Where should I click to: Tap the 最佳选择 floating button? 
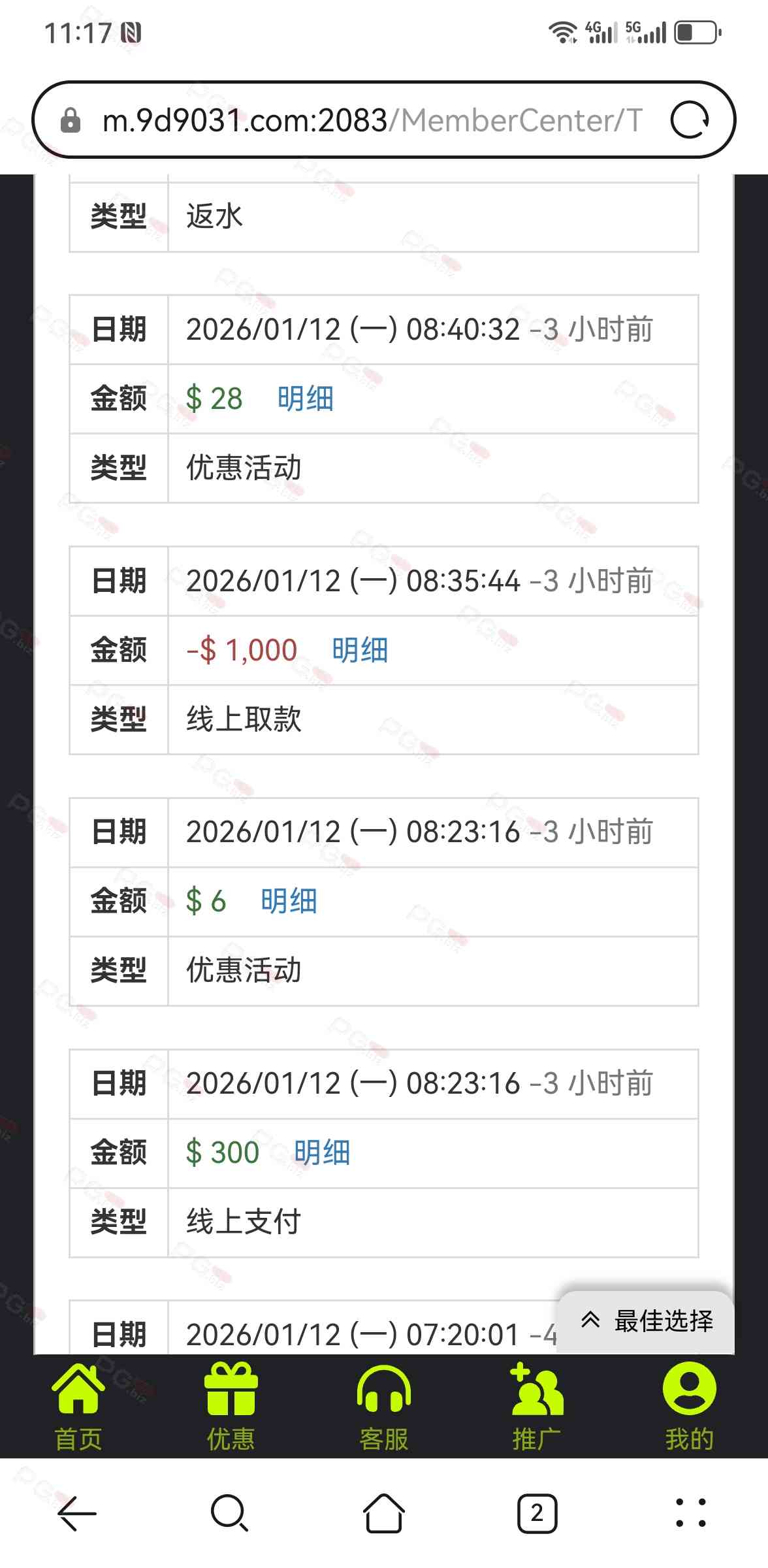click(x=647, y=1321)
